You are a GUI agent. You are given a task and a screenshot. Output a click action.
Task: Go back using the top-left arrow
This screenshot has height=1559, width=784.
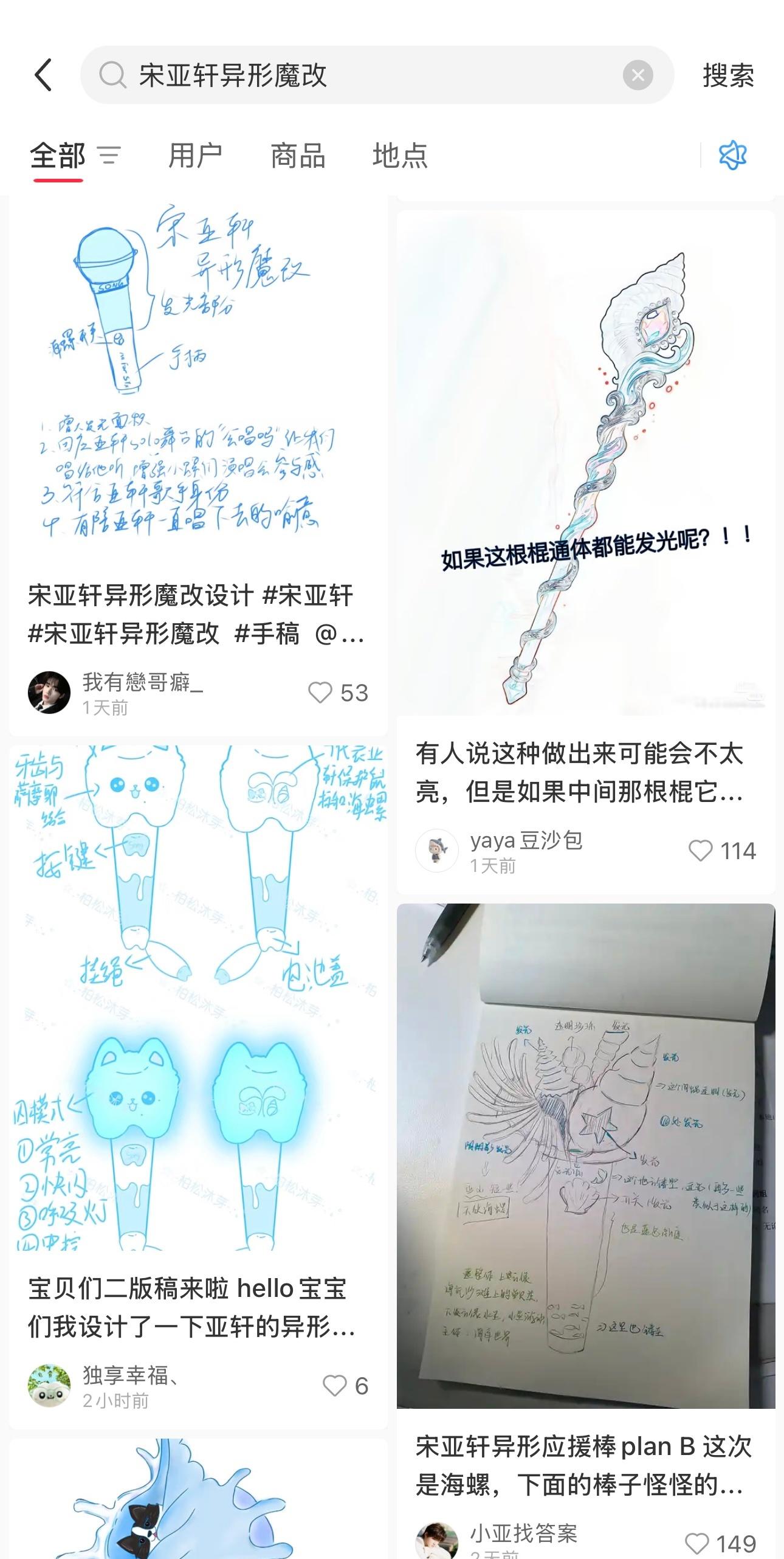43,75
